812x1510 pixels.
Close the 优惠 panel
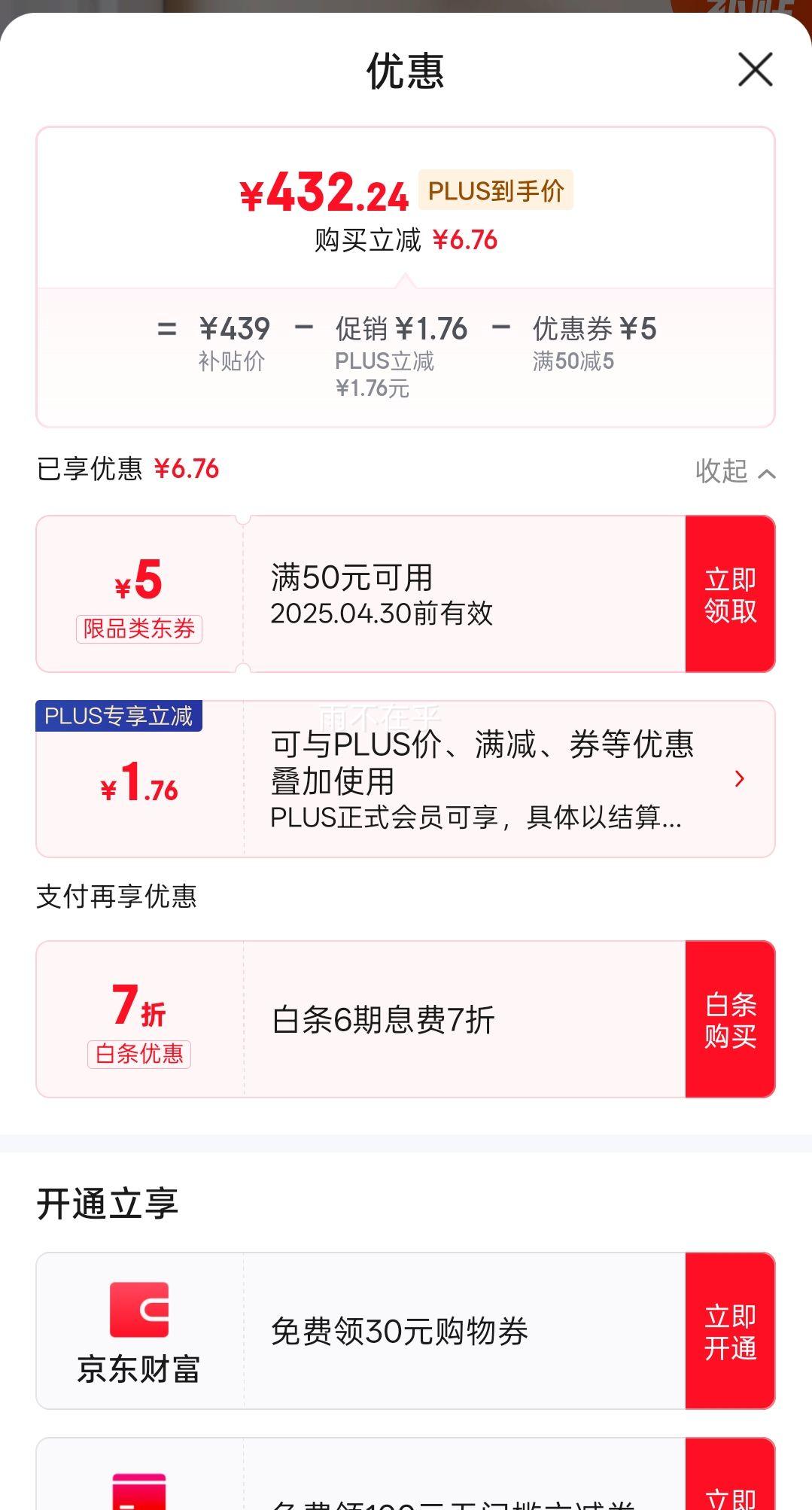[x=756, y=70]
